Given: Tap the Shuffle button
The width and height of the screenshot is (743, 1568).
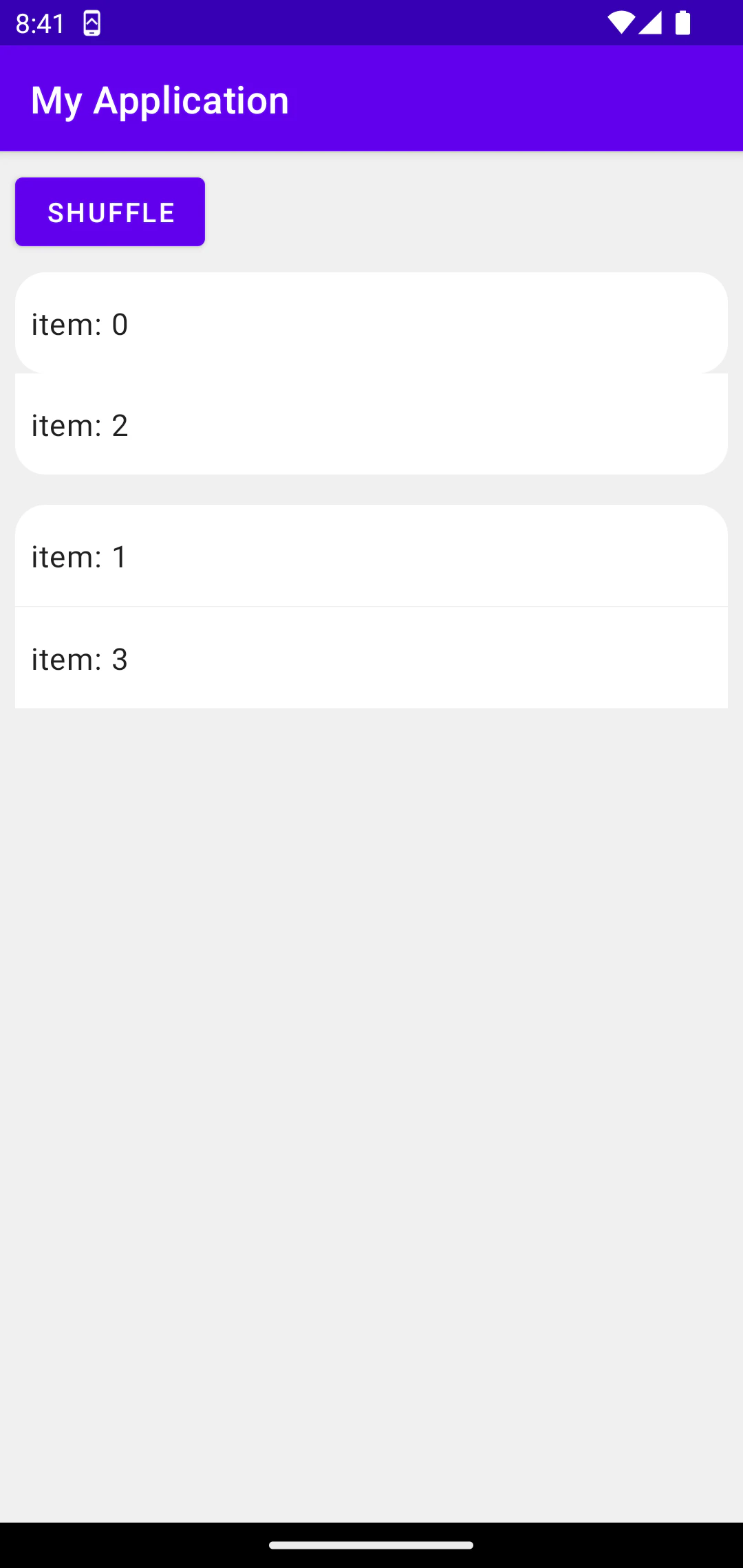Looking at the screenshot, I should (x=110, y=212).
